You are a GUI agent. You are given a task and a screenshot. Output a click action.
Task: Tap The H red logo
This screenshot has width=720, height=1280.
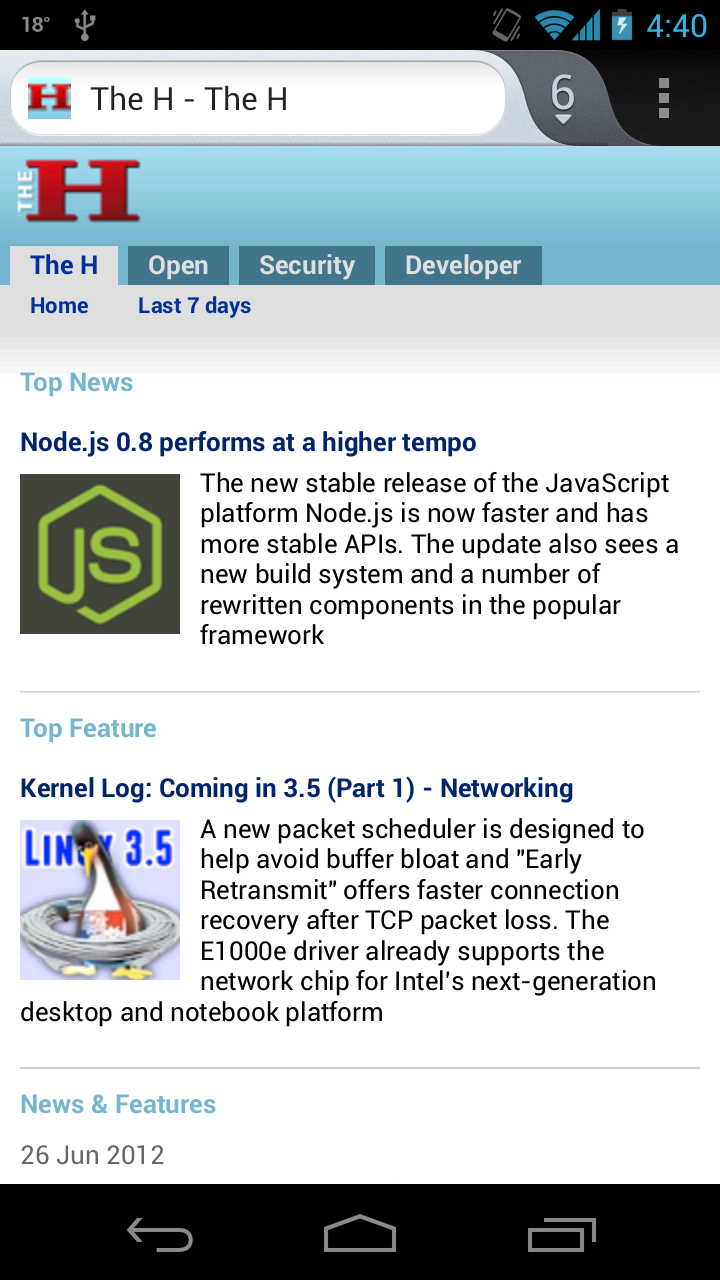coord(78,190)
